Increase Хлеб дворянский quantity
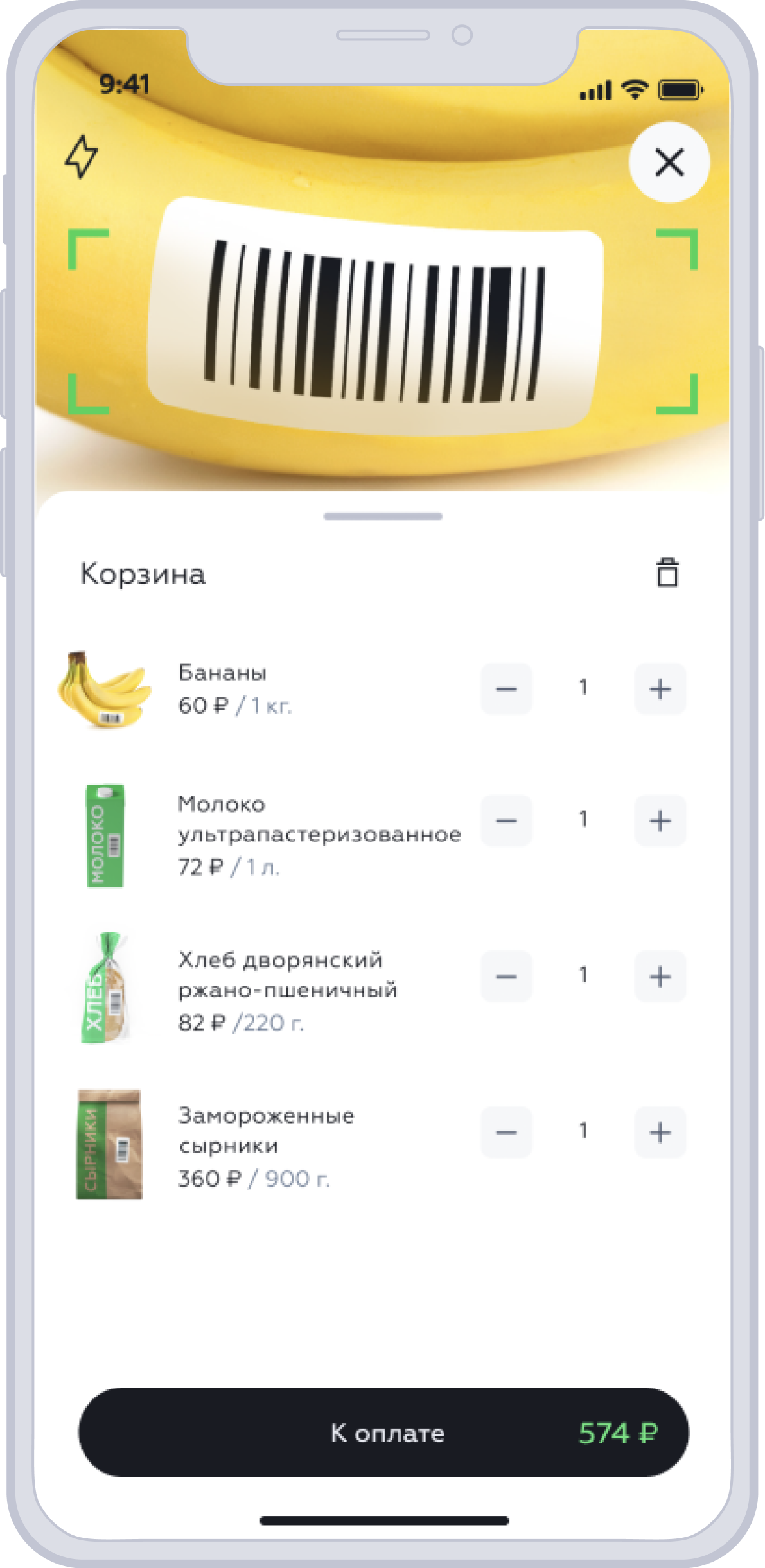Image resolution: width=765 pixels, height=1568 pixels. (x=660, y=977)
